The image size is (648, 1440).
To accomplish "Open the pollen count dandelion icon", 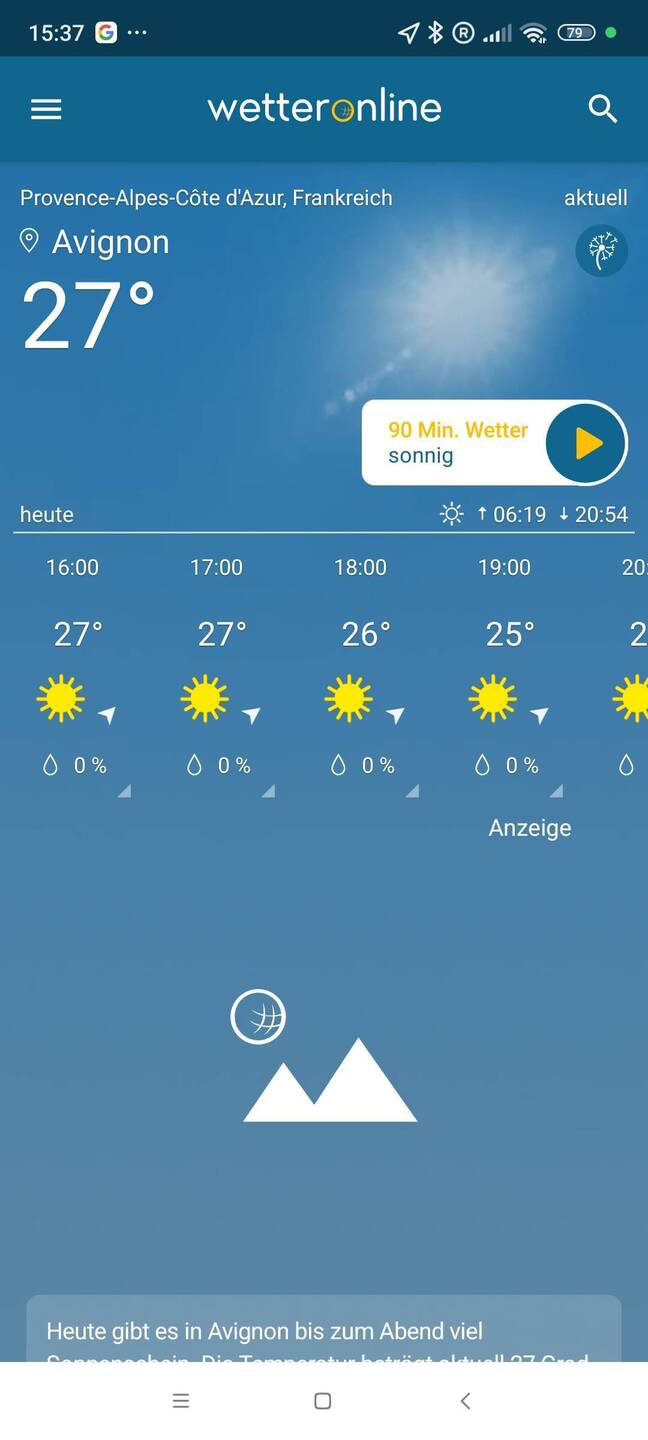I will 602,251.
